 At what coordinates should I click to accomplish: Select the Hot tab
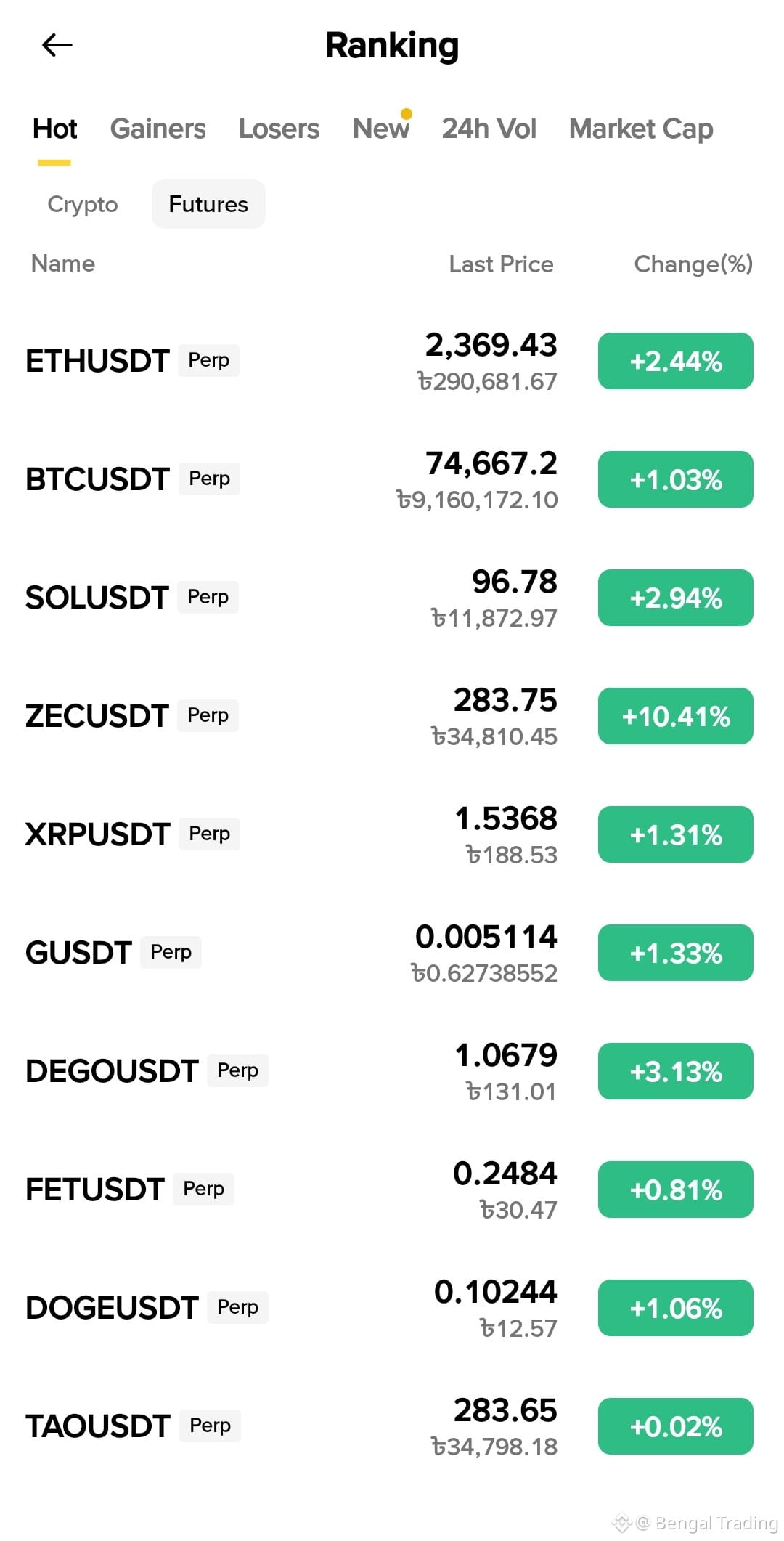(x=54, y=129)
